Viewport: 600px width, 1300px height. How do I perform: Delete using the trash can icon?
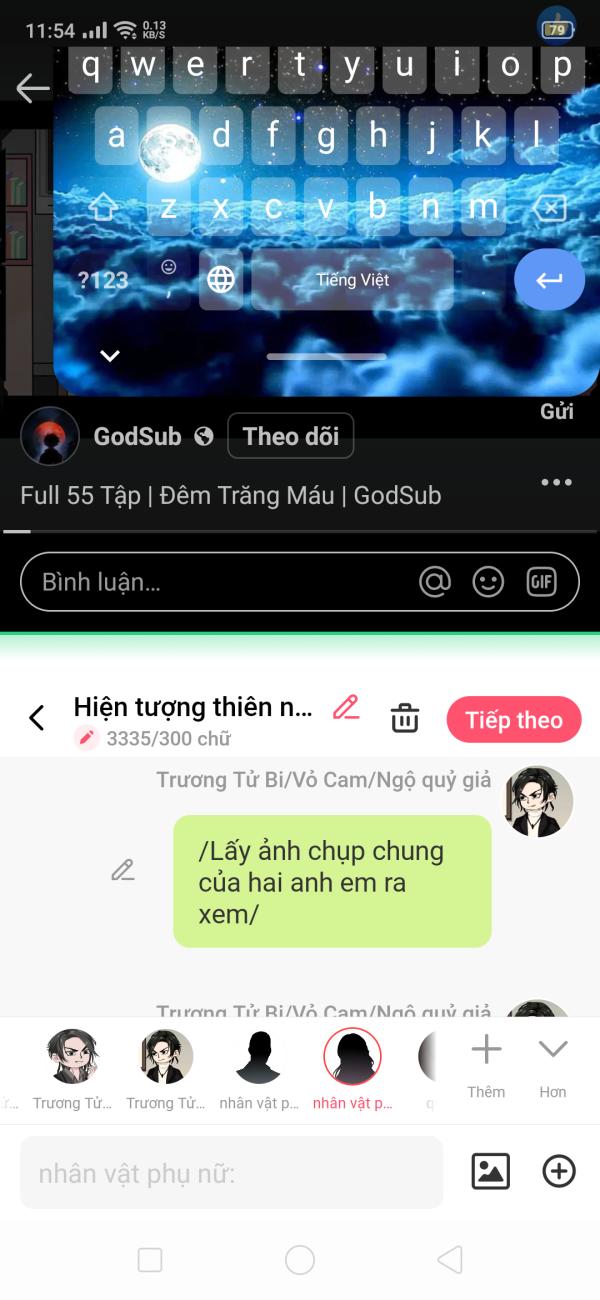pyautogui.click(x=405, y=718)
